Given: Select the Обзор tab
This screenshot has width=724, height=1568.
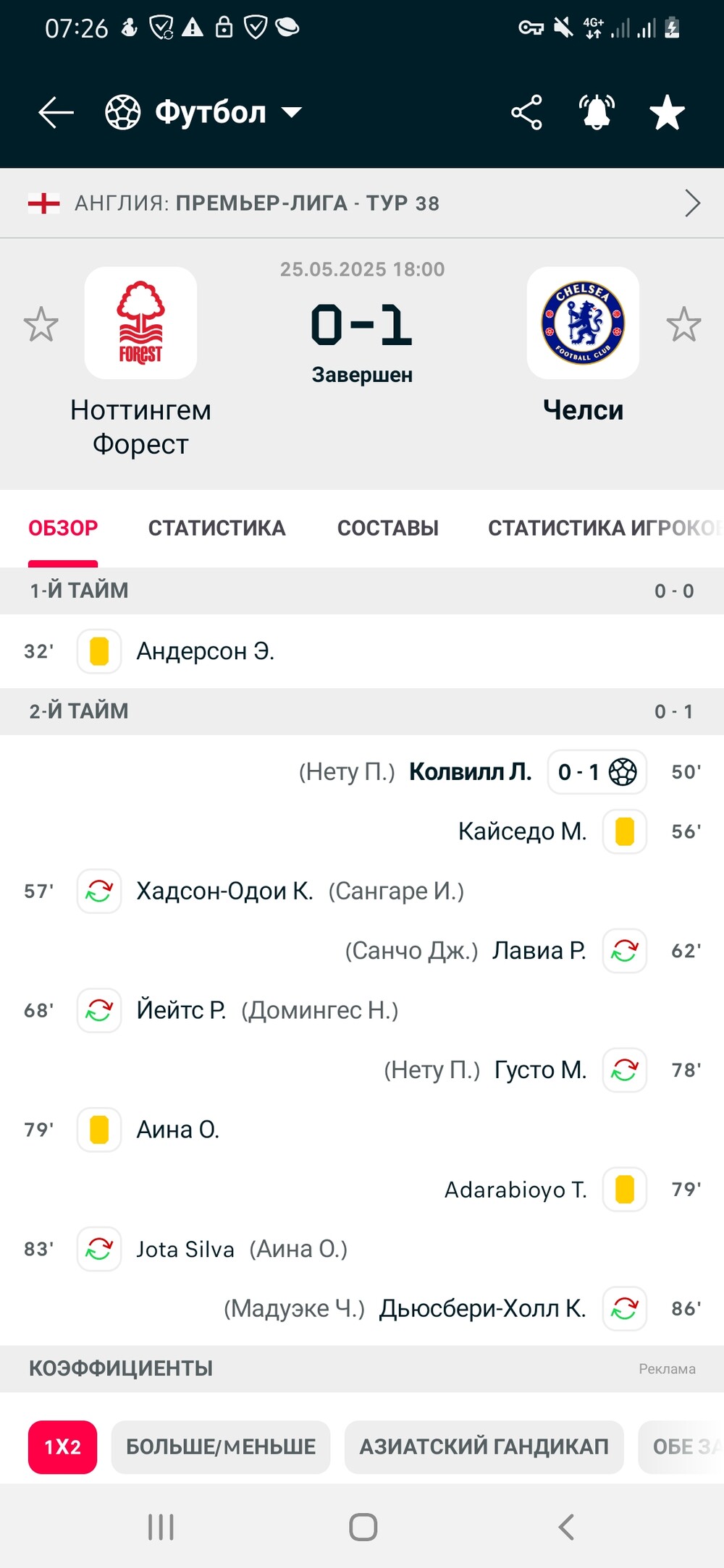Looking at the screenshot, I should tap(63, 528).
